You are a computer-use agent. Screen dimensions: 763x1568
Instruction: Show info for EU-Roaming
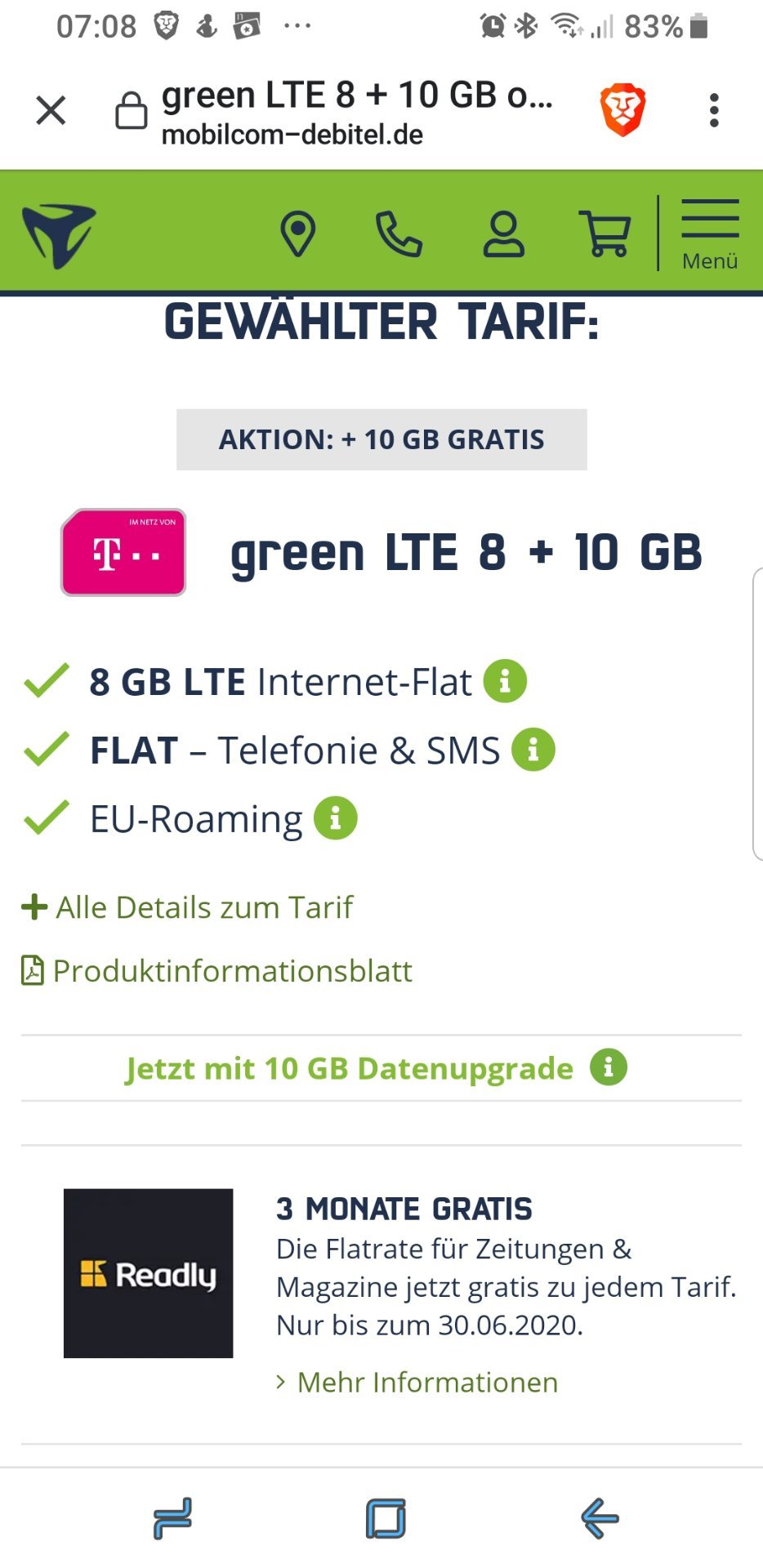[x=336, y=817]
